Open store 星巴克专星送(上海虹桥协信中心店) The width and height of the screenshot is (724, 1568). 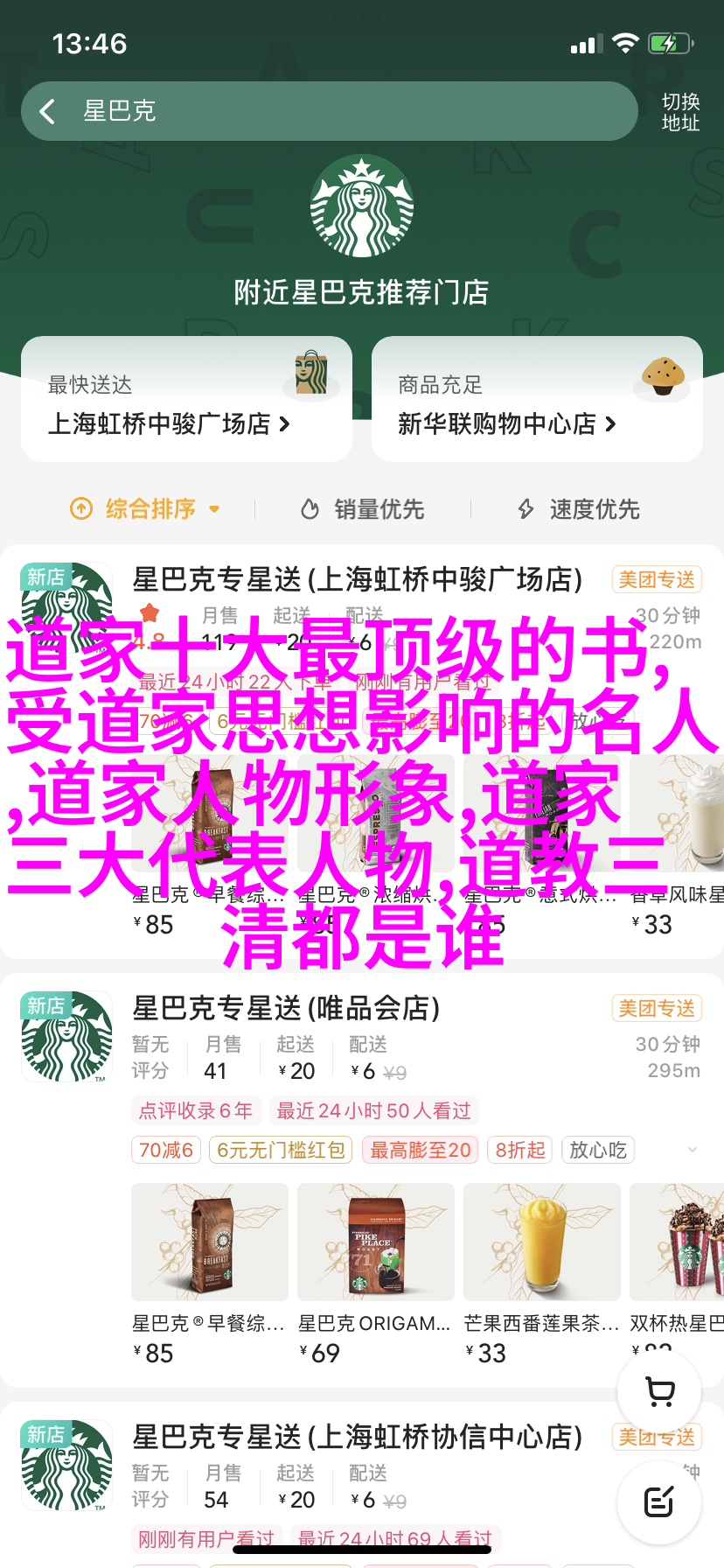coord(357,1437)
